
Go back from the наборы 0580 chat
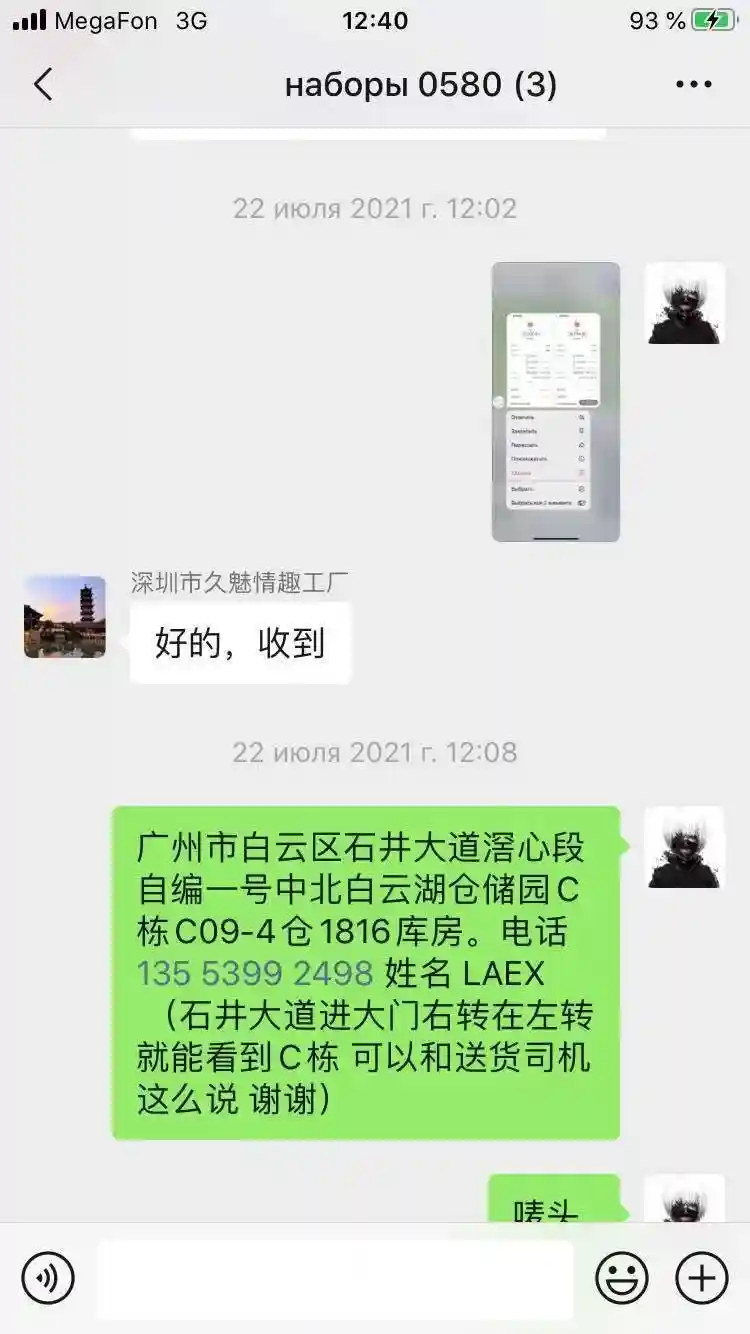[43, 85]
